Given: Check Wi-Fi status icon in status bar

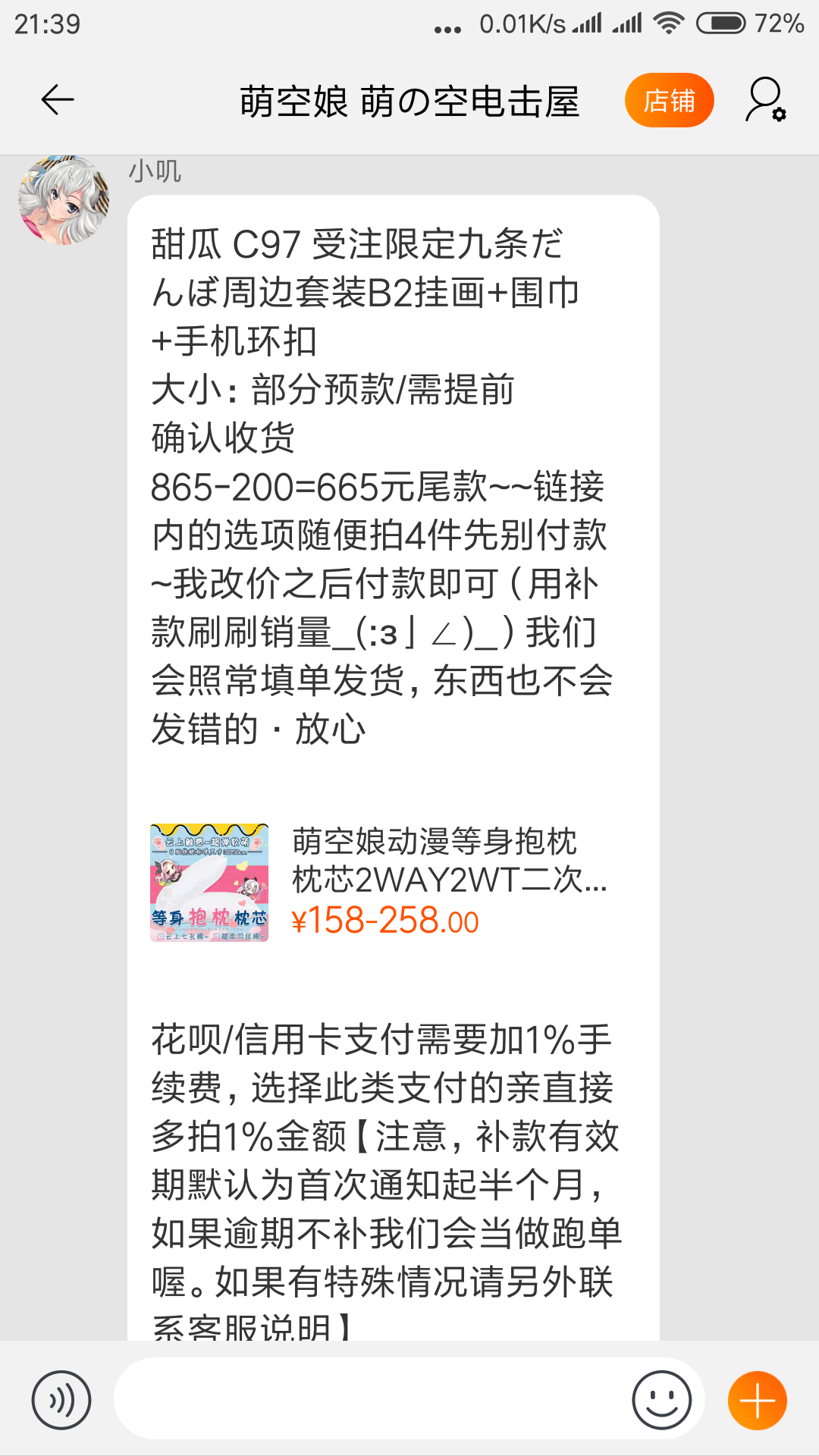Looking at the screenshot, I should tap(670, 23).
